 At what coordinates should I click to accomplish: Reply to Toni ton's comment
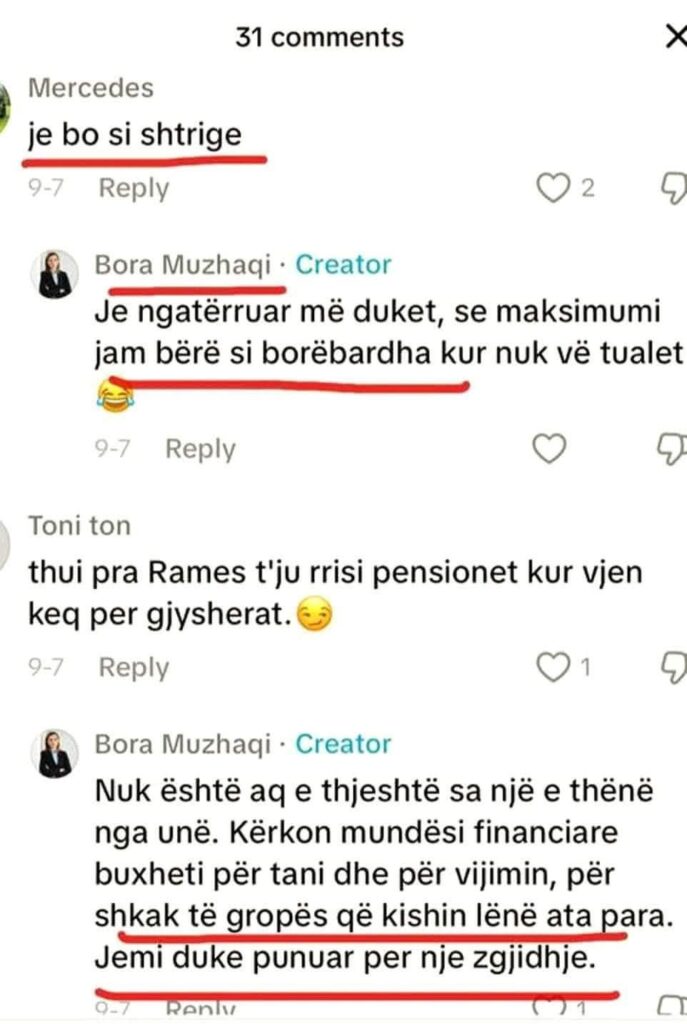point(133,667)
